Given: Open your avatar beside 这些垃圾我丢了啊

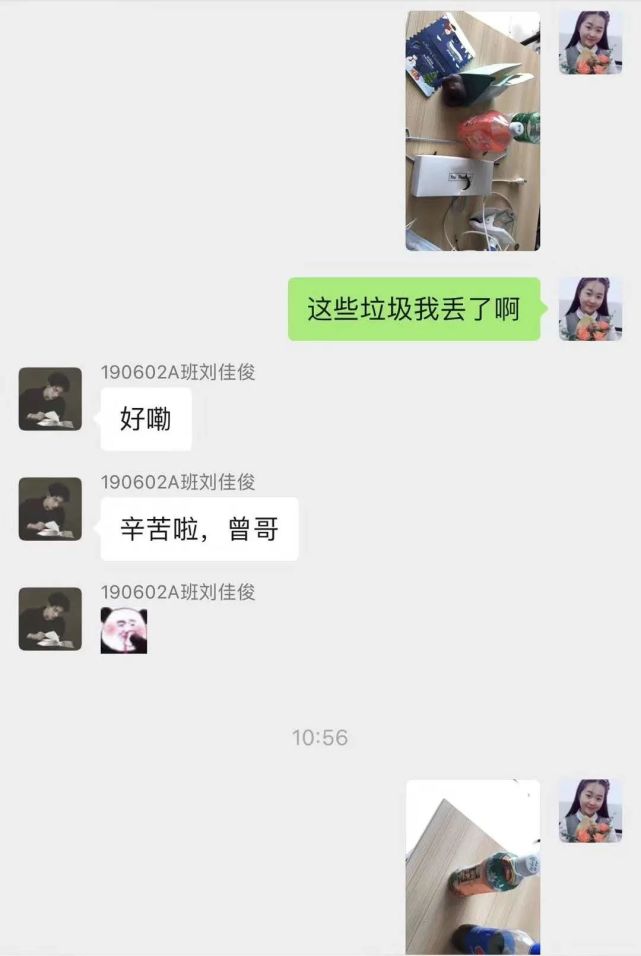Looking at the screenshot, I should pos(590,309).
